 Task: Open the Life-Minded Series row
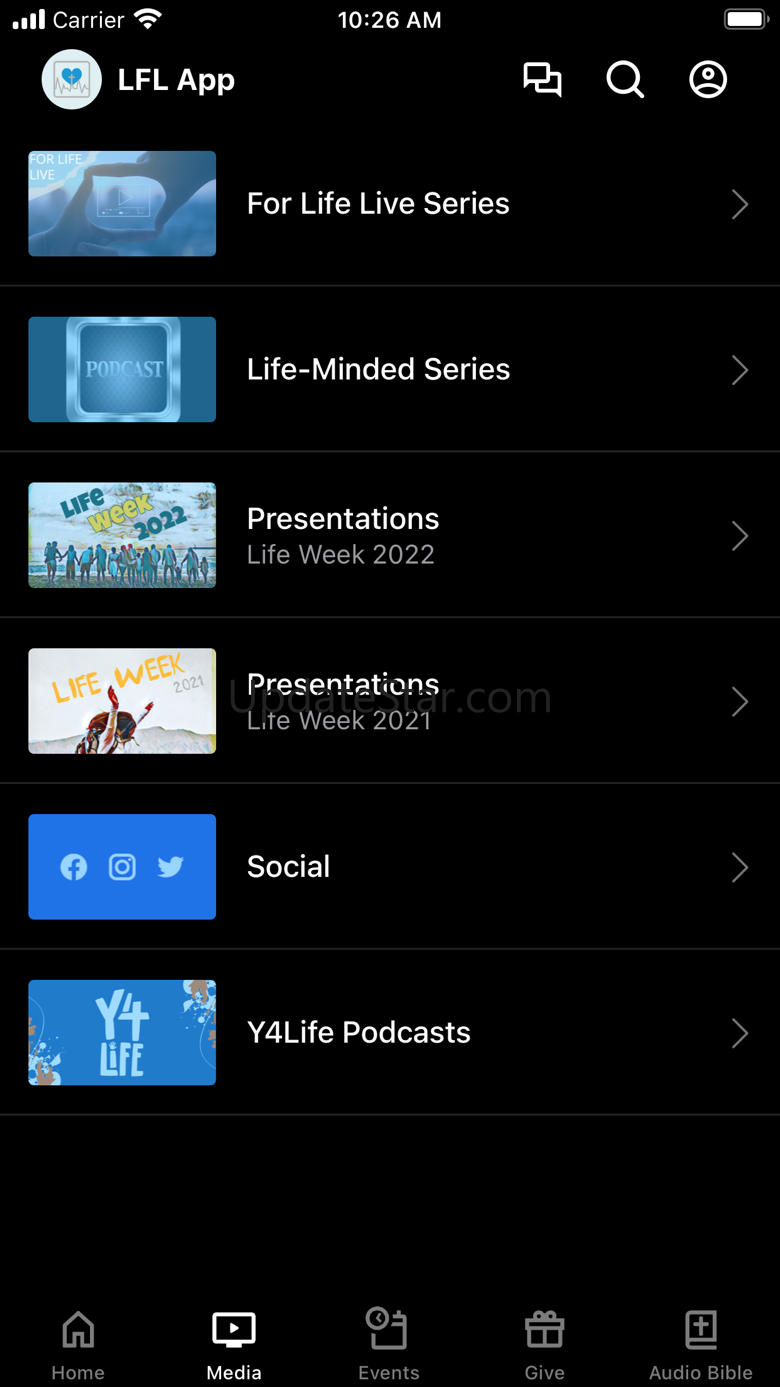pos(390,370)
